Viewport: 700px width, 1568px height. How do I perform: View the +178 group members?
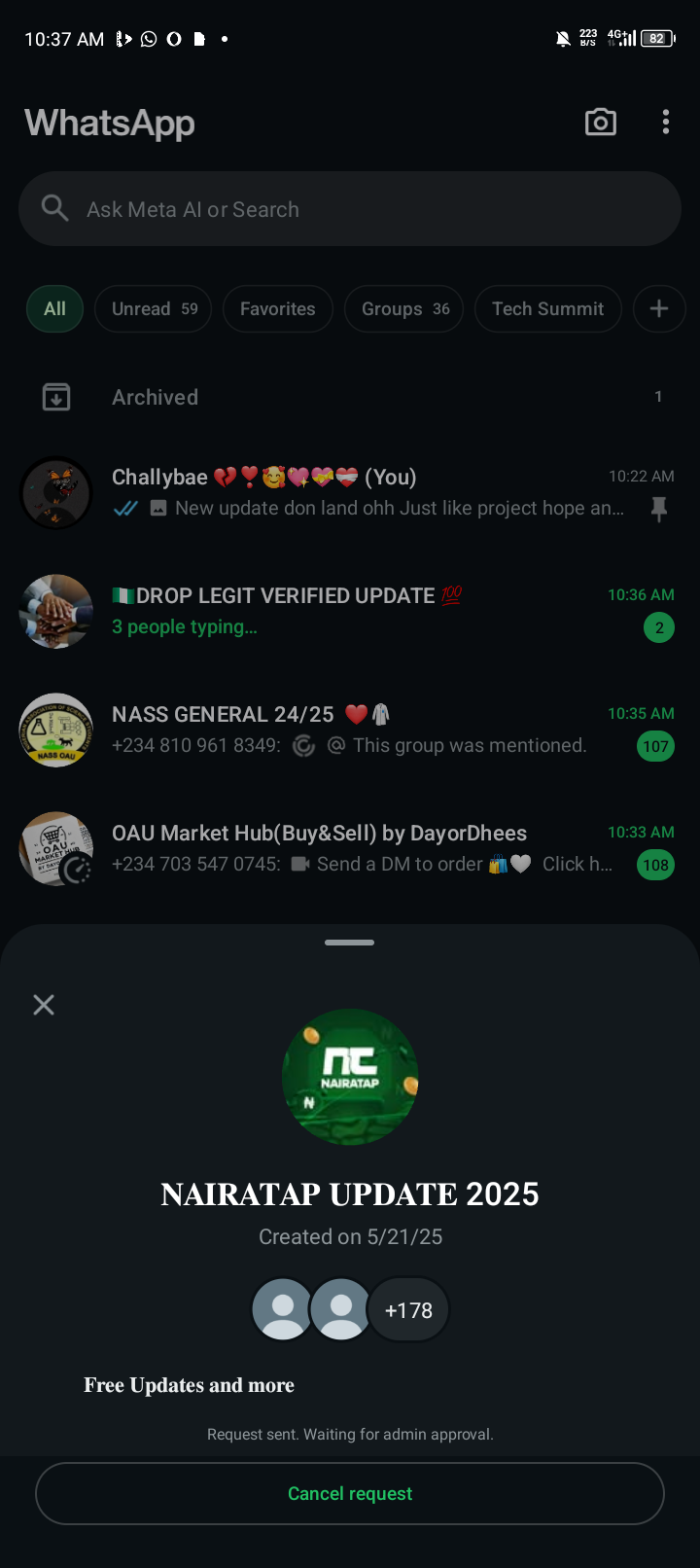pos(408,1310)
